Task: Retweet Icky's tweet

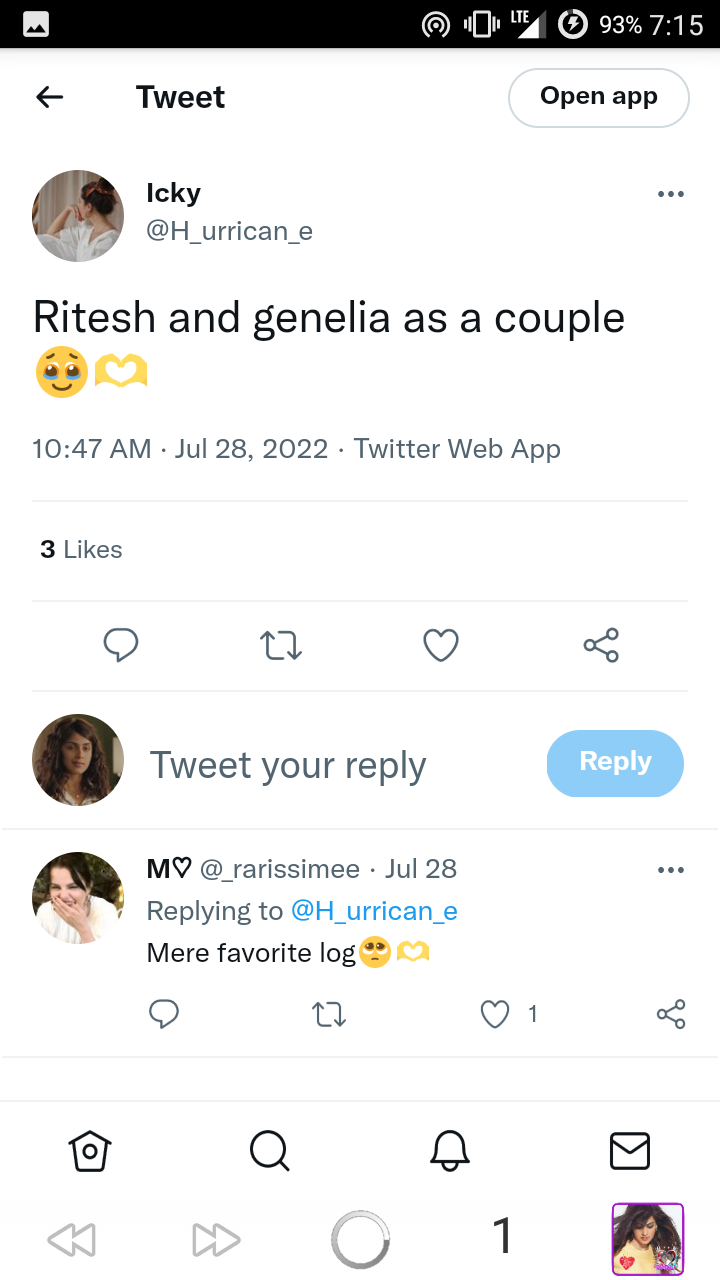Action: pyautogui.click(x=281, y=646)
